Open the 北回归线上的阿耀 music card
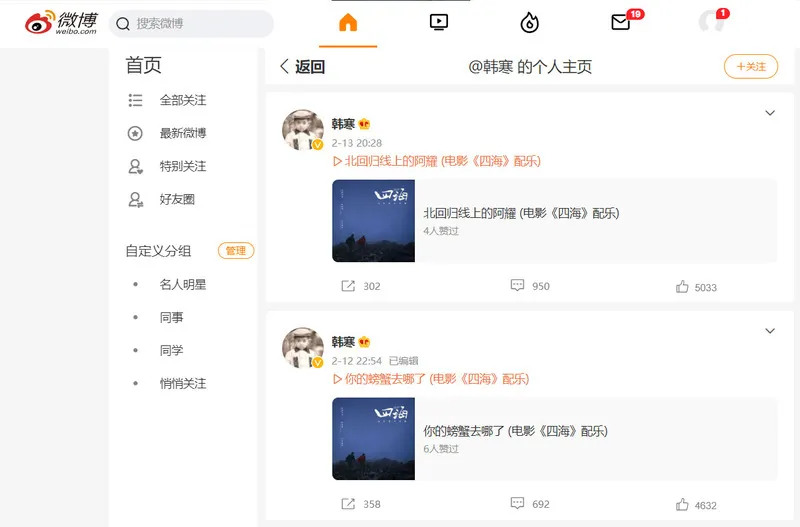Viewport: 800px width, 527px height. (554, 220)
